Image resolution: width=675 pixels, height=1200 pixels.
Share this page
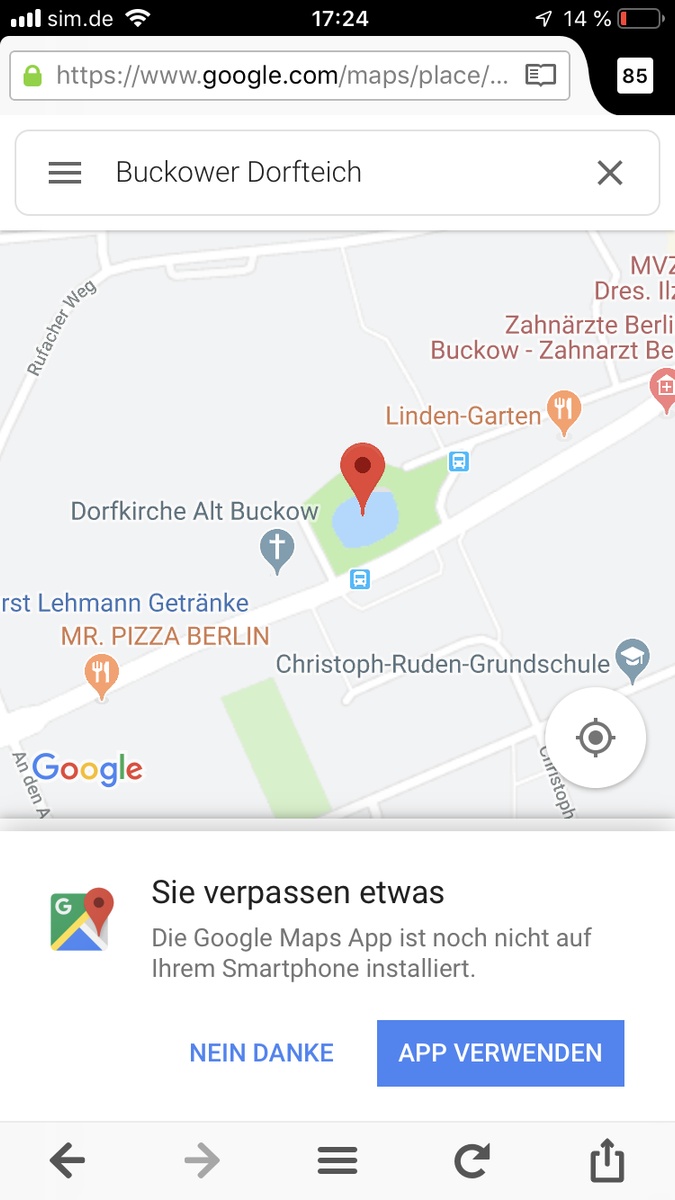tap(607, 1161)
